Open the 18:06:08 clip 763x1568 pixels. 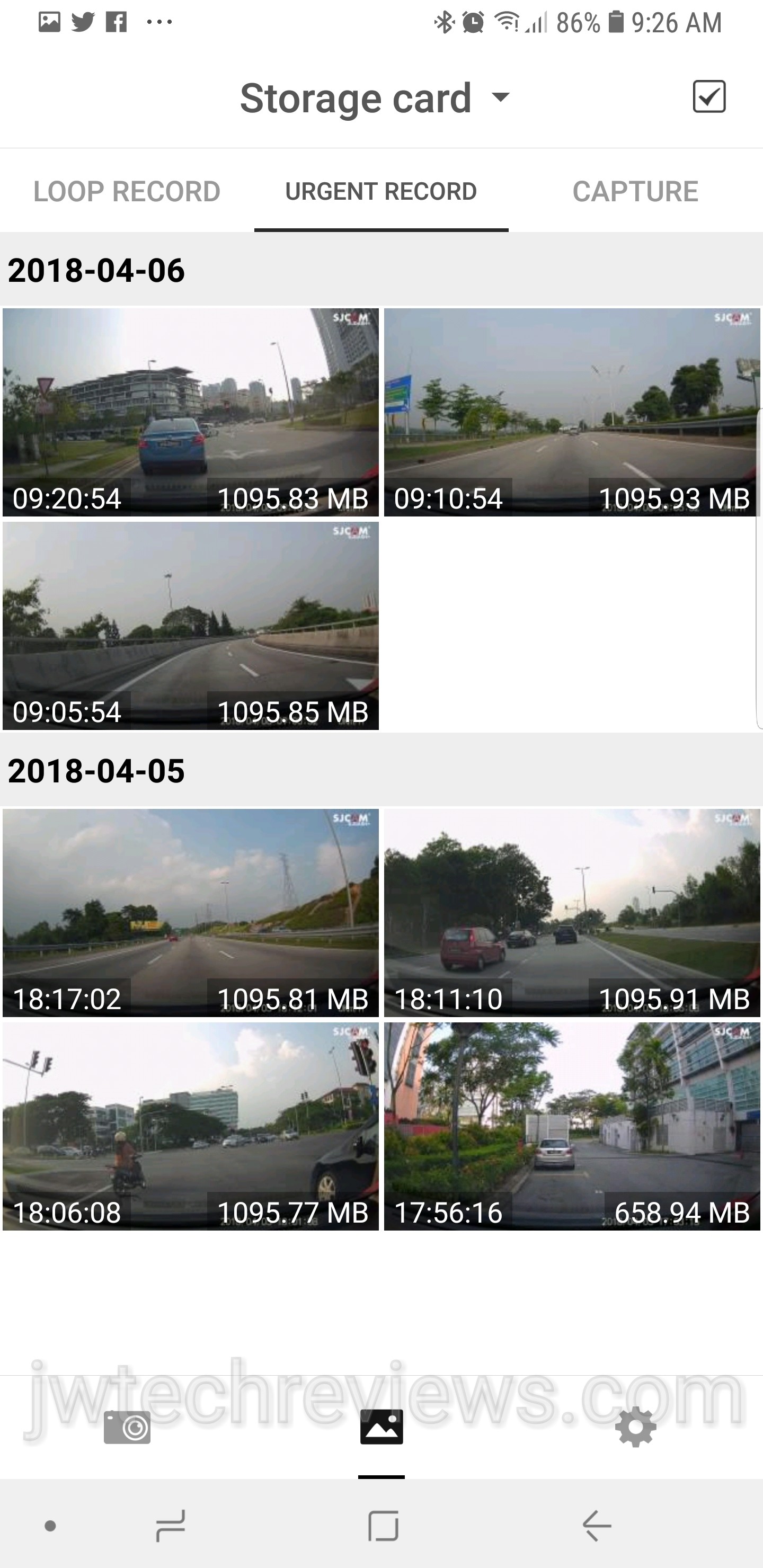coord(191,1126)
